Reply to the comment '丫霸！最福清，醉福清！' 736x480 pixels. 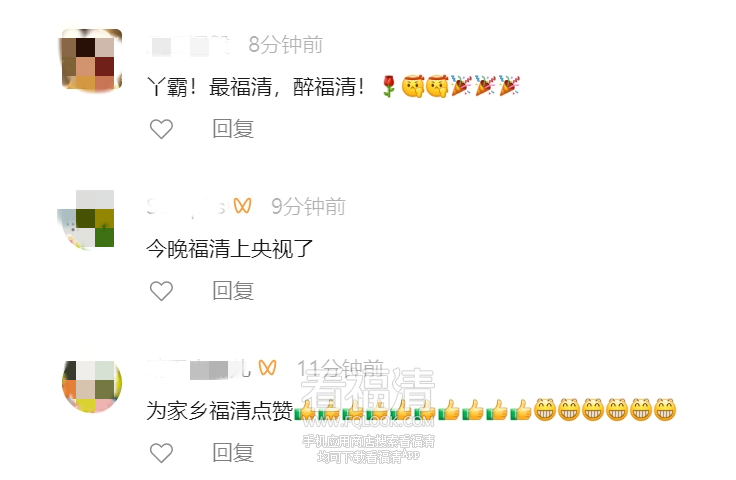coord(233,129)
